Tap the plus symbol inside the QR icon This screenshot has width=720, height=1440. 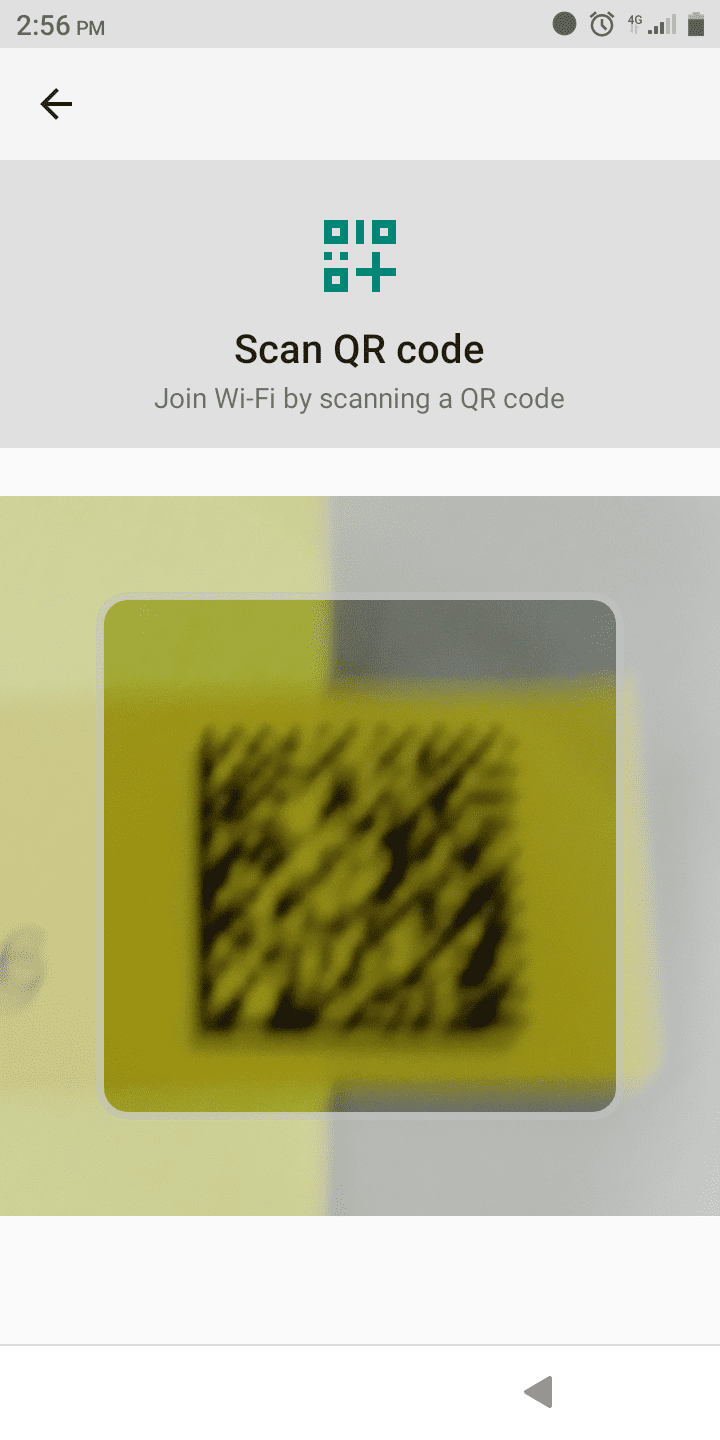click(375, 270)
